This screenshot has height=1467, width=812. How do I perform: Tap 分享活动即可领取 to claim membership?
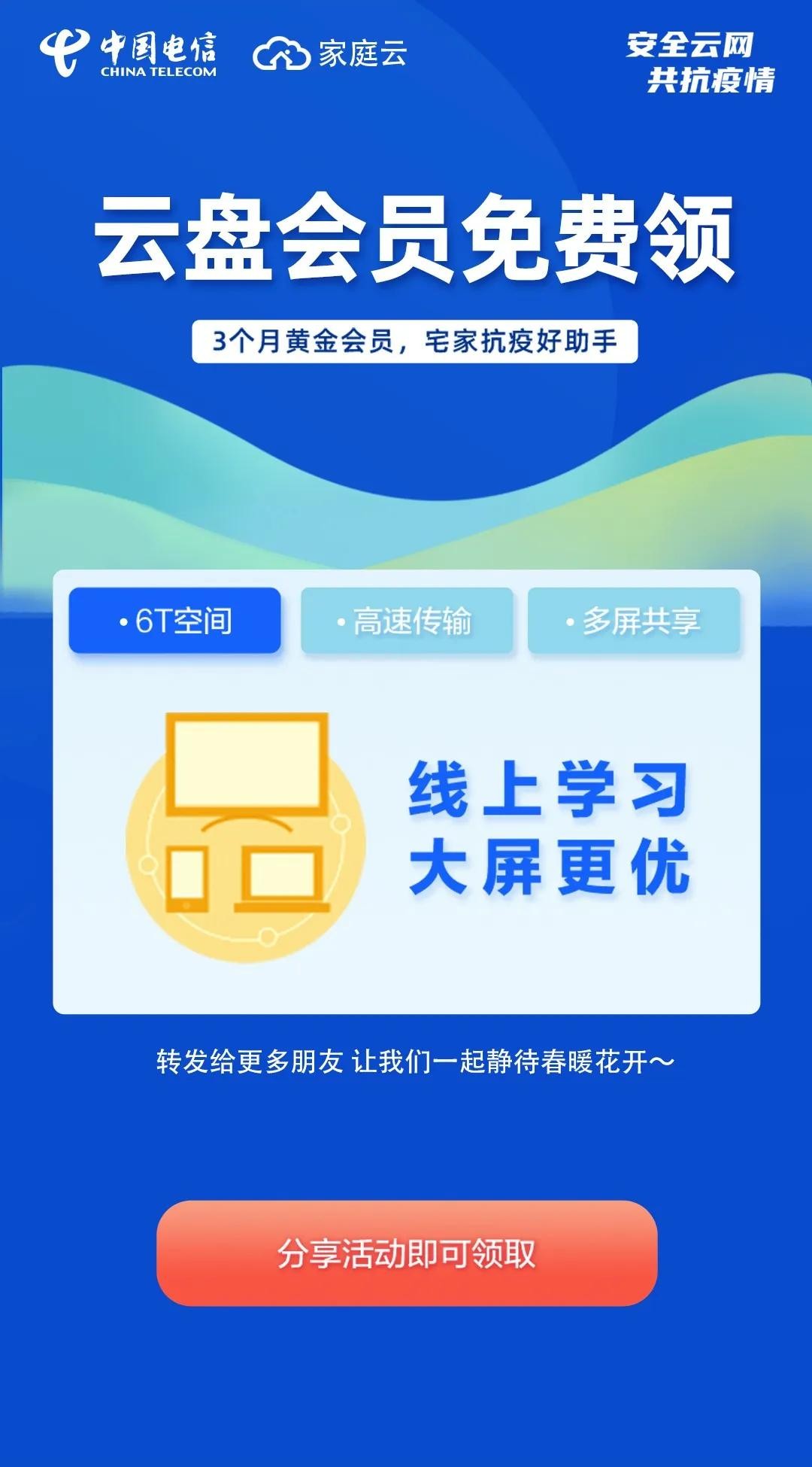(x=407, y=1253)
